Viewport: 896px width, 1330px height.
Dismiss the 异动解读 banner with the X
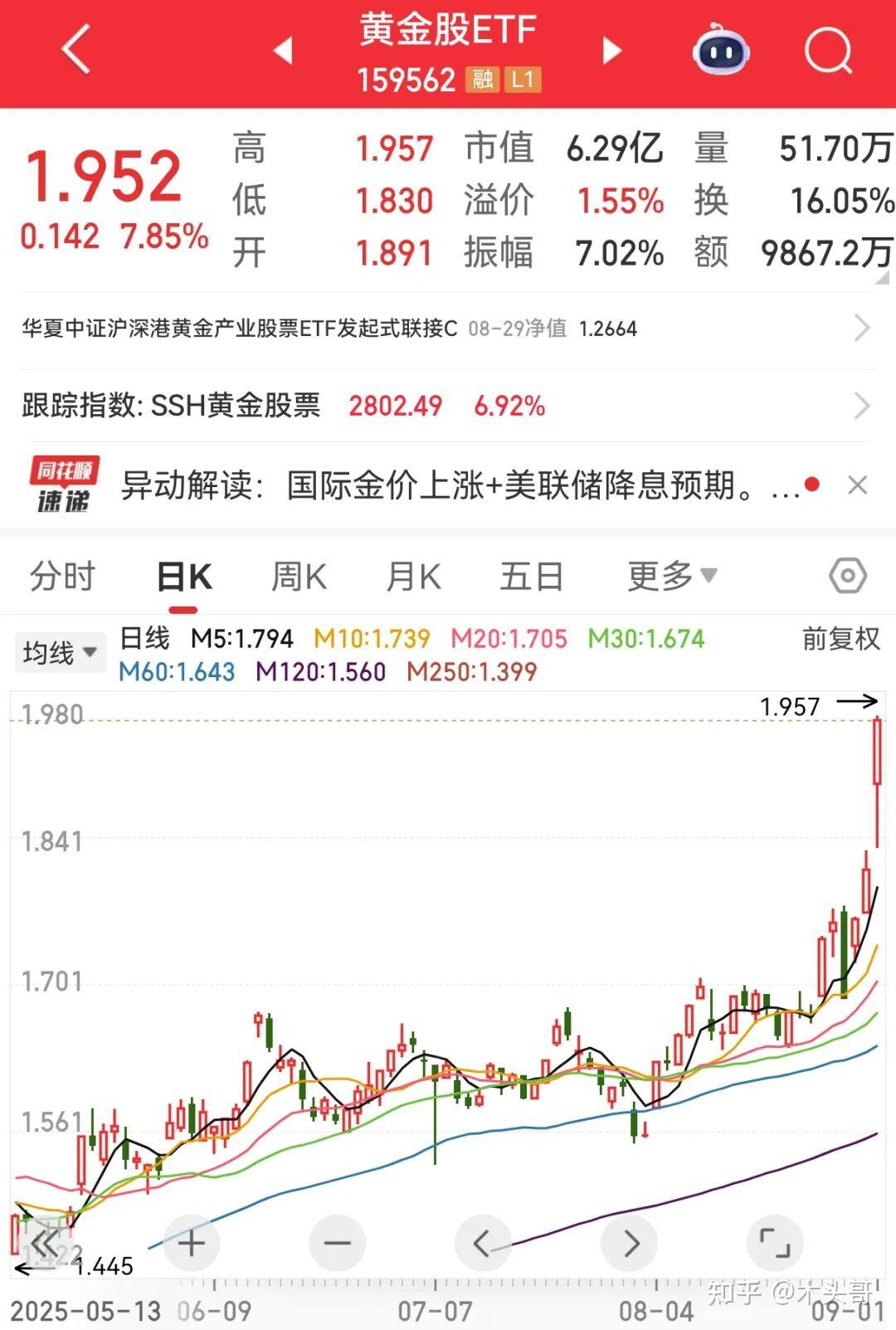[x=856, y=485]
